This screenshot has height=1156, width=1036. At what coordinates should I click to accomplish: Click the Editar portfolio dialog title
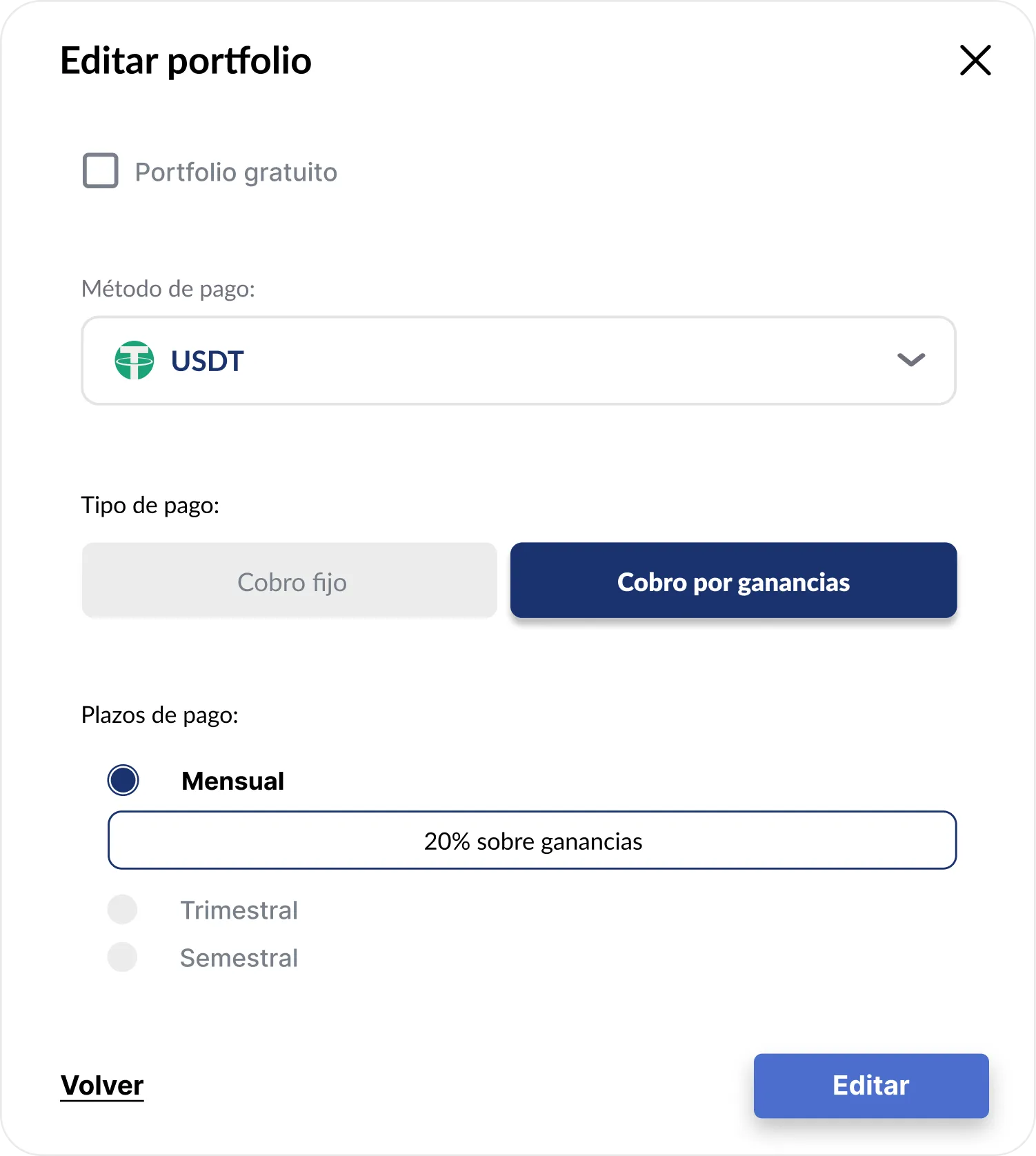click(186, 61)
